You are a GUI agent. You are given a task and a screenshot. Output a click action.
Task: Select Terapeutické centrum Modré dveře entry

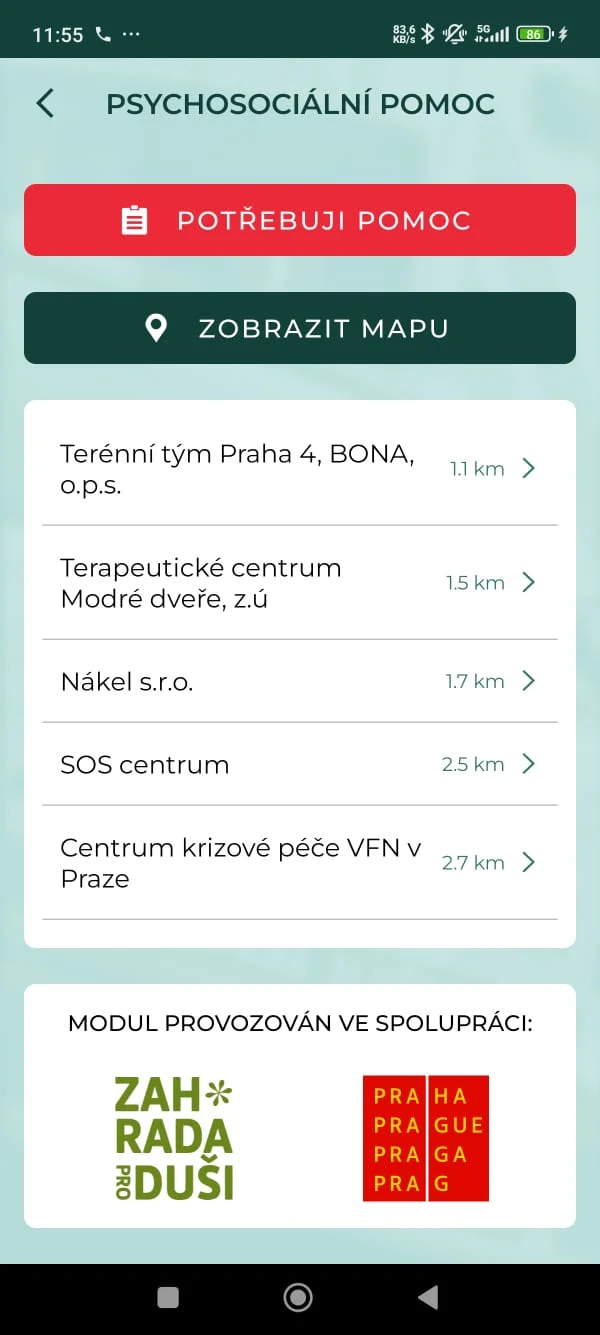pyautogui.click(x=300, y=583)
